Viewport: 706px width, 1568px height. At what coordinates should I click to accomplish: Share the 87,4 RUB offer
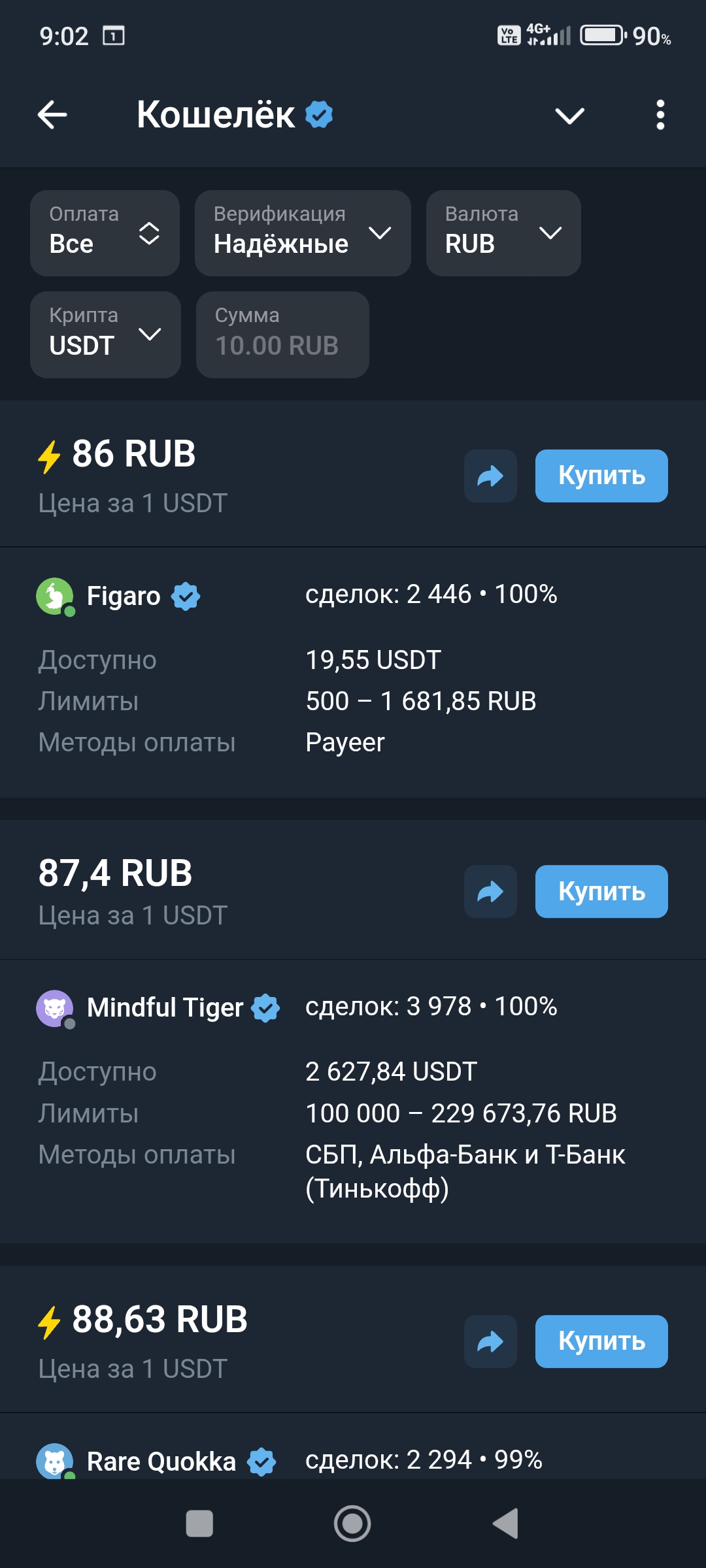tap(490, 891)
